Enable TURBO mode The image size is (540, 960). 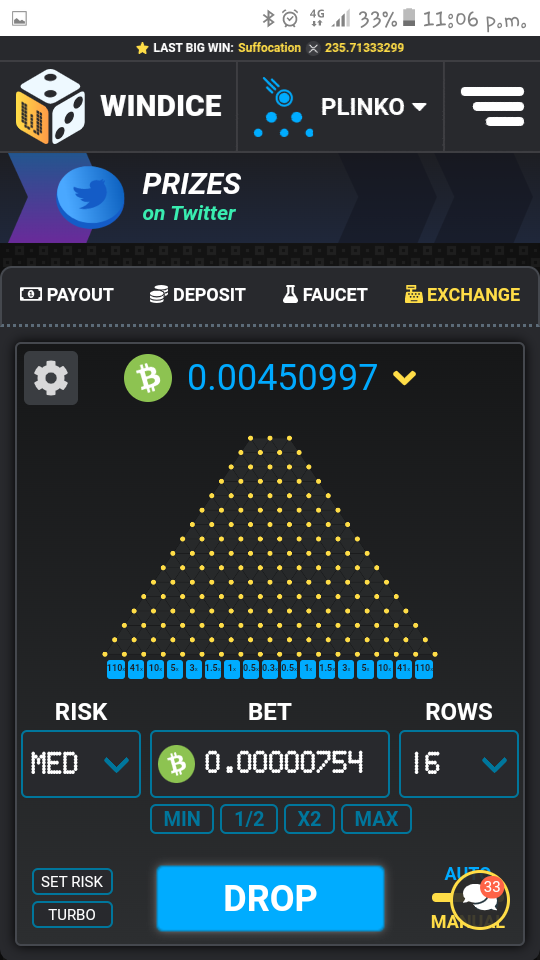coord(72,915)
